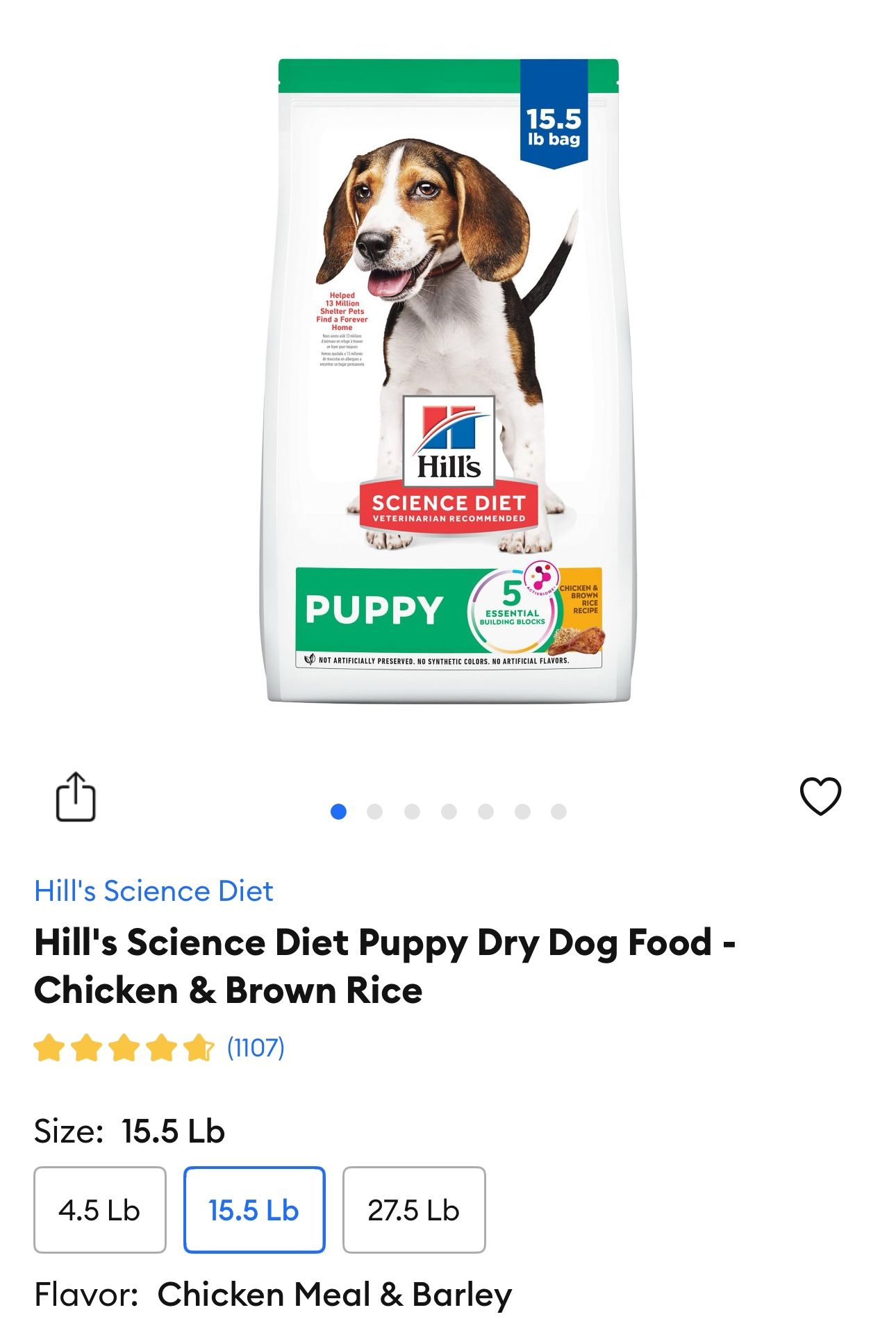Share this product
The width and height of the screenshot is (896, 1344).
click(75, 797)
